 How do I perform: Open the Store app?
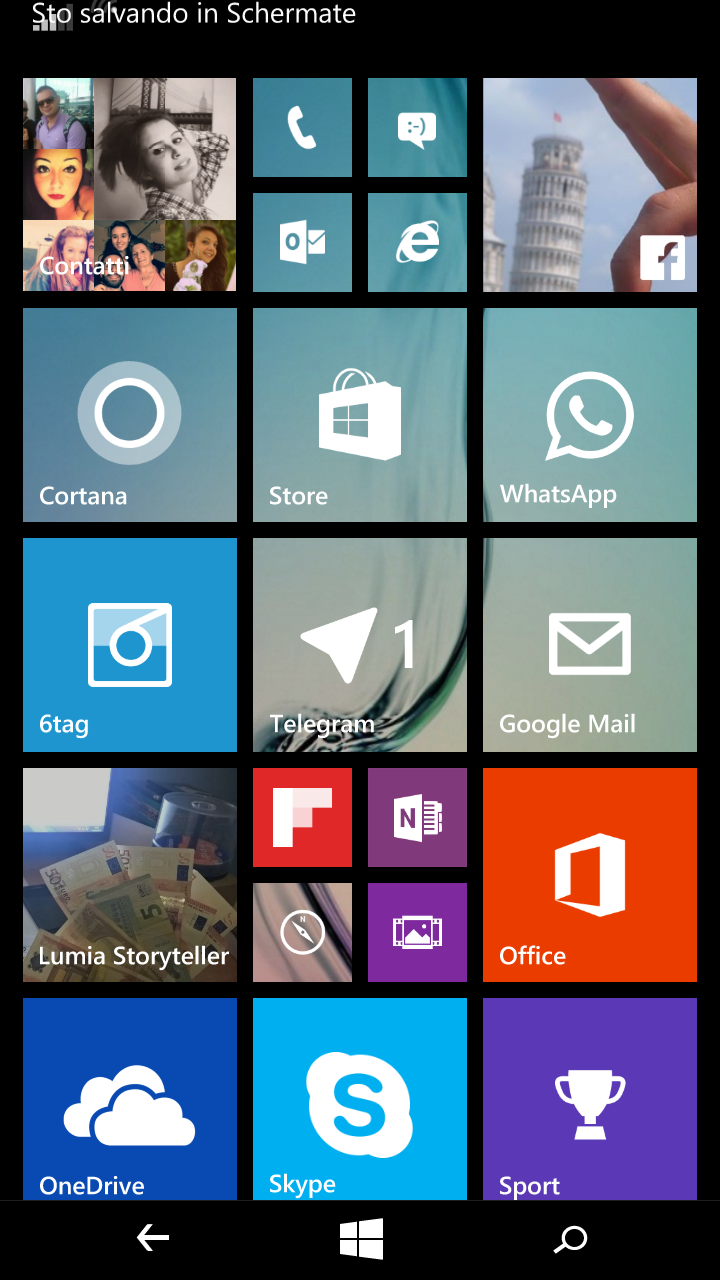pyautogui.click(x=360, y=415)
